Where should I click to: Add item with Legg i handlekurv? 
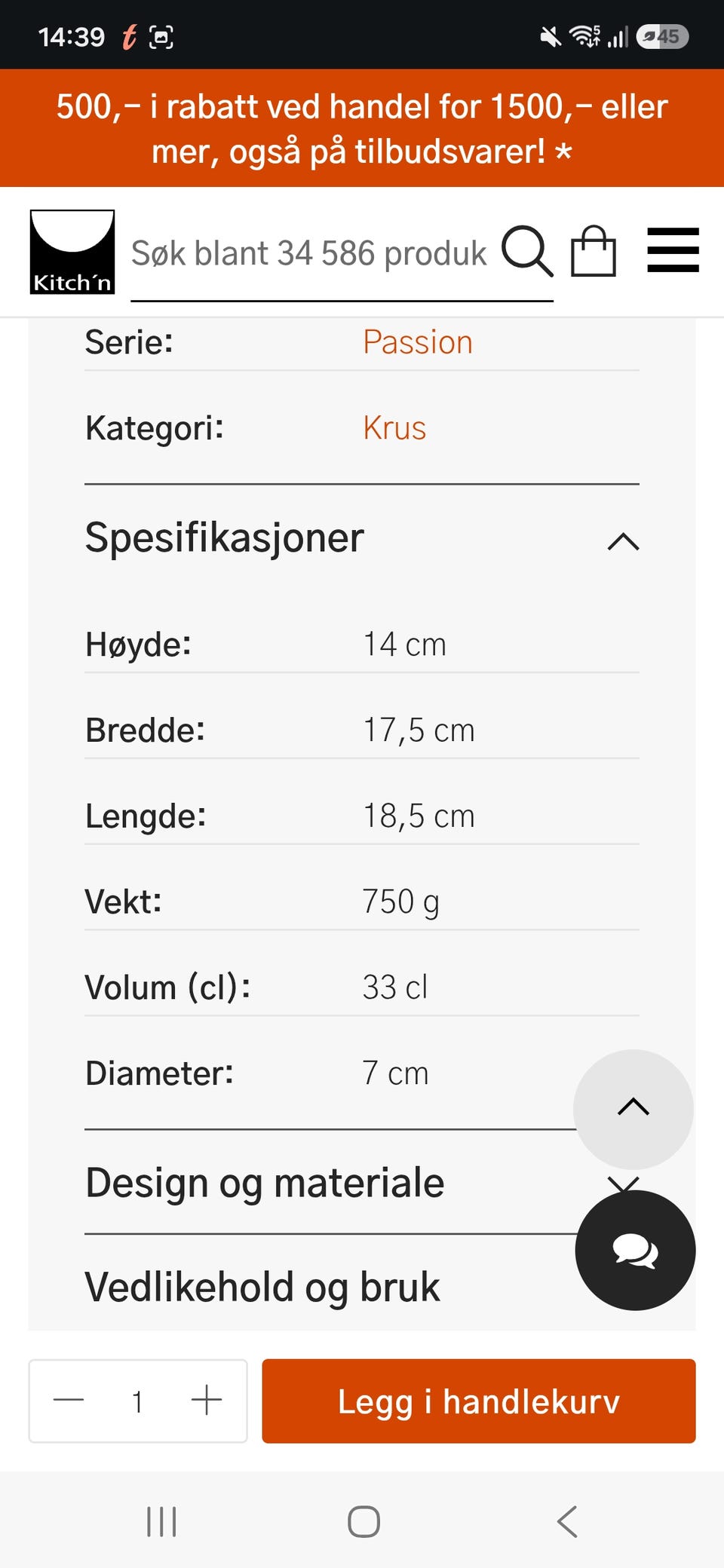[x=479, y=1401]
